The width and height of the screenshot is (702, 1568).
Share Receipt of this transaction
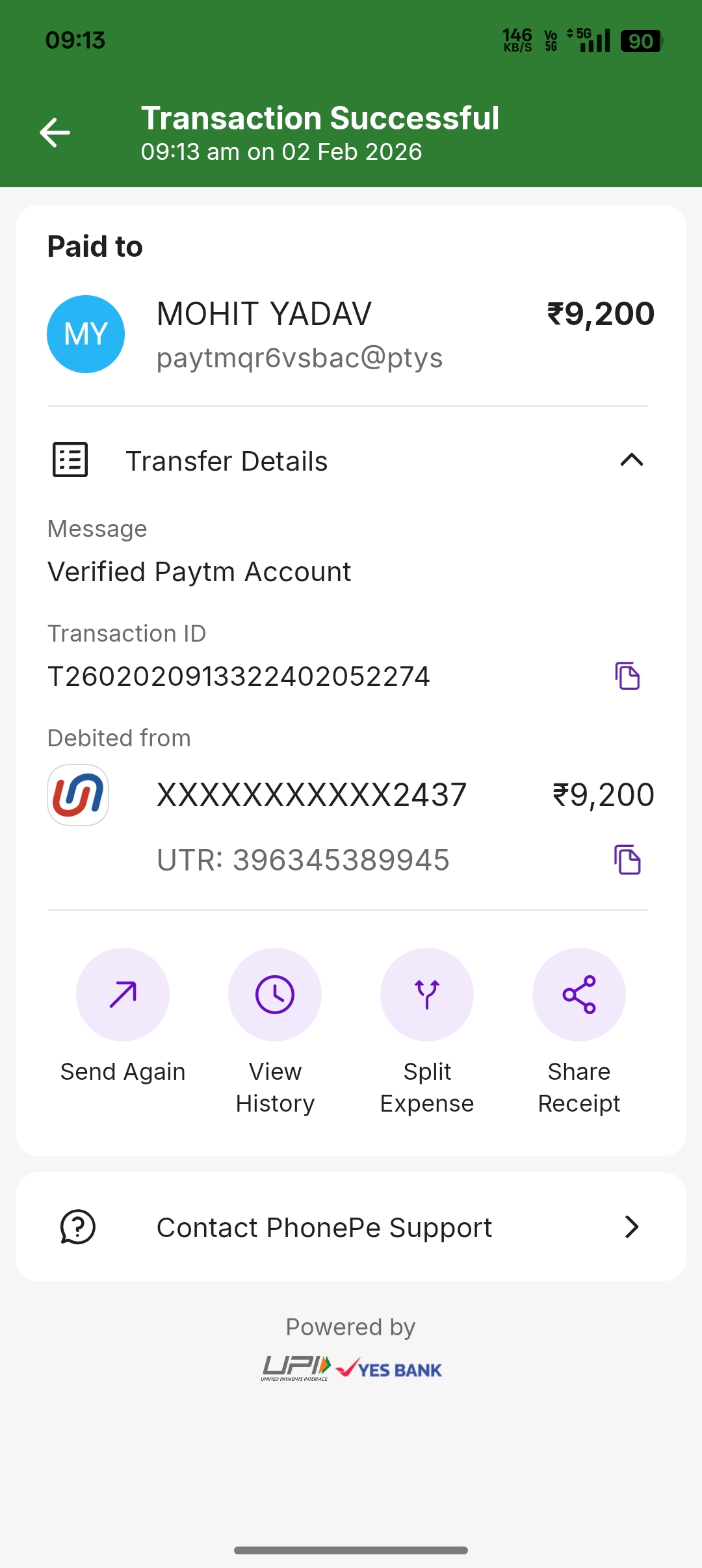tap(578, 995)
